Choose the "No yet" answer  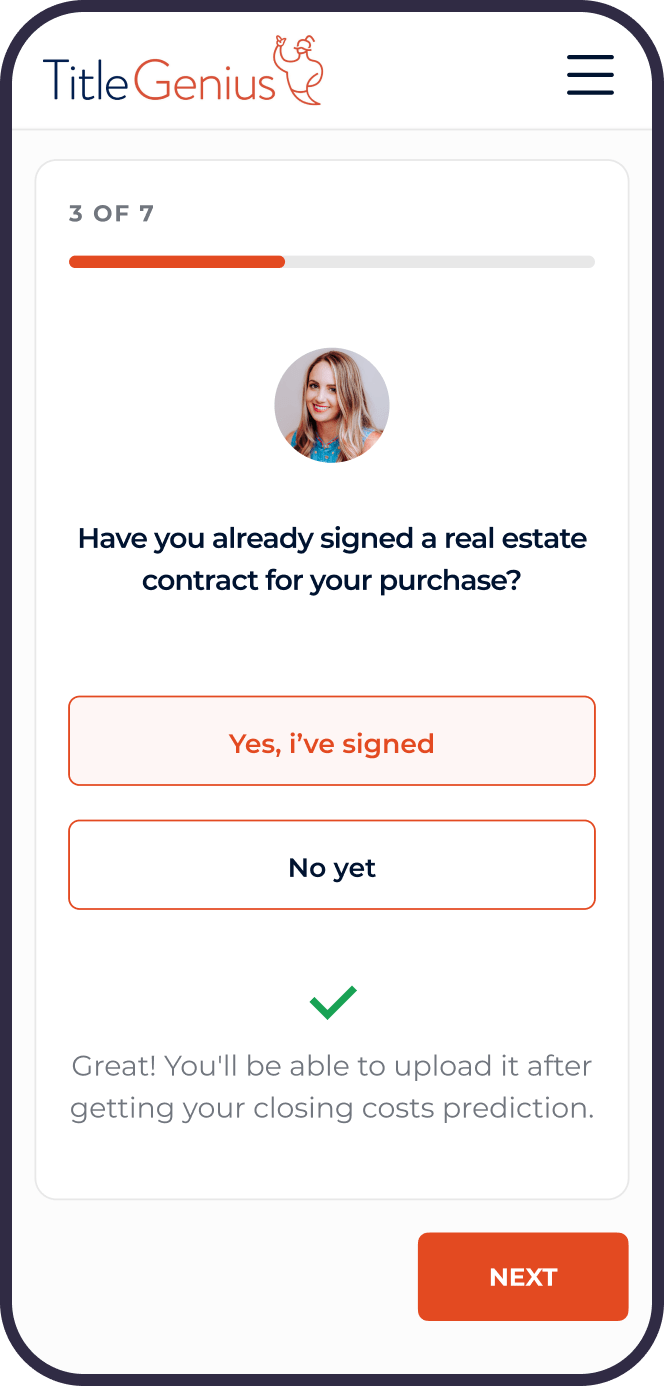[332, 865]
